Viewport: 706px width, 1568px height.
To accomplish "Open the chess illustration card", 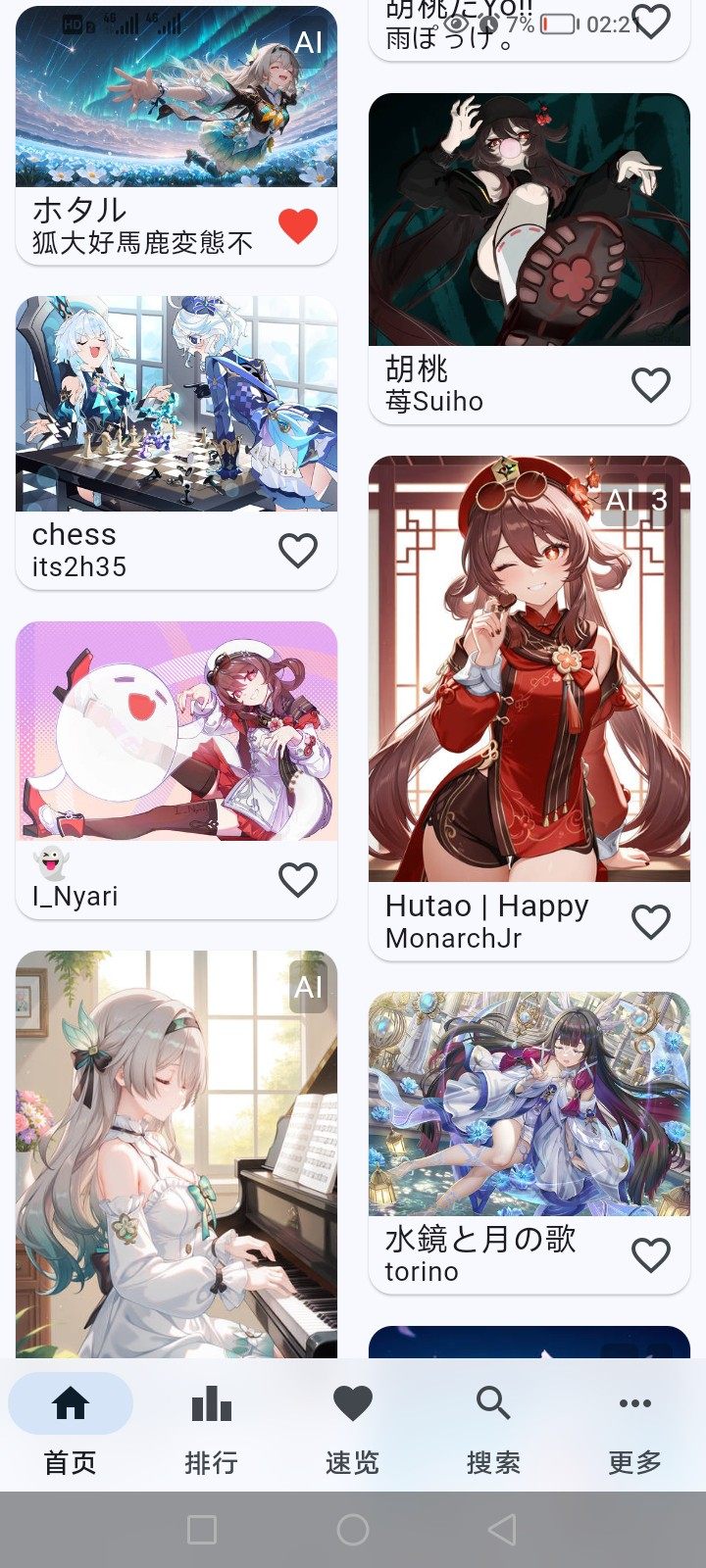I will pos(176,404).
